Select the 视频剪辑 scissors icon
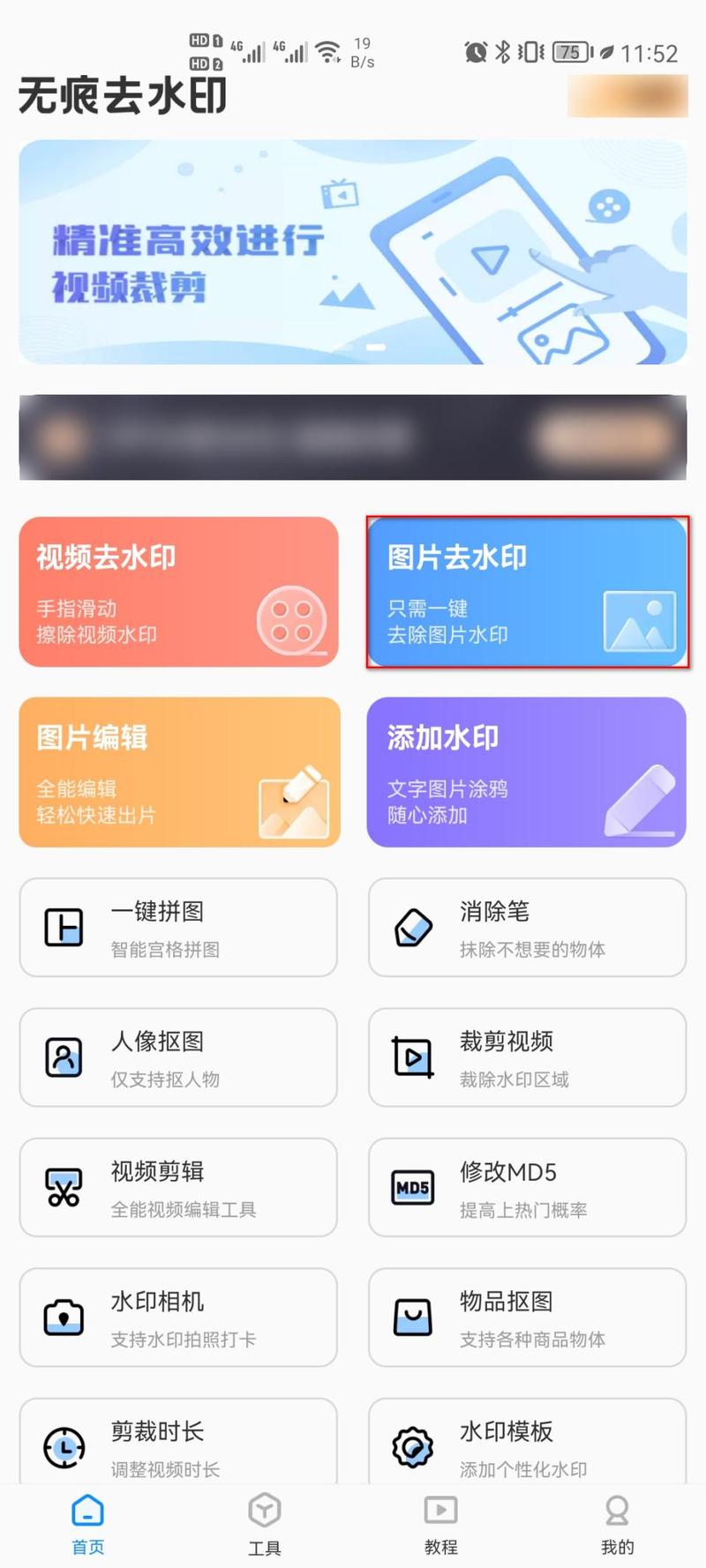706x1568 pixels. pos(62,1186)
